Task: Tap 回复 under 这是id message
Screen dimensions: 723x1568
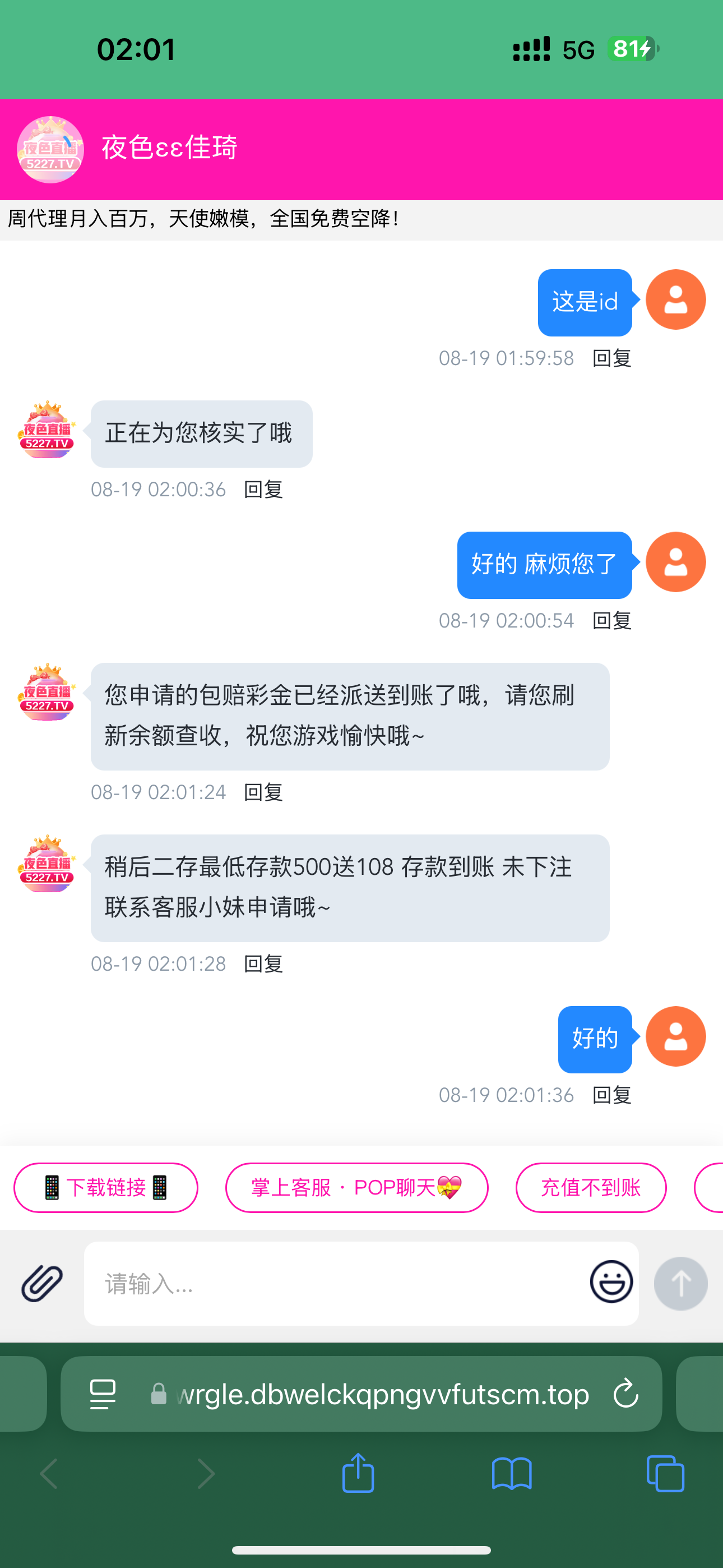Action: point(611,358)
